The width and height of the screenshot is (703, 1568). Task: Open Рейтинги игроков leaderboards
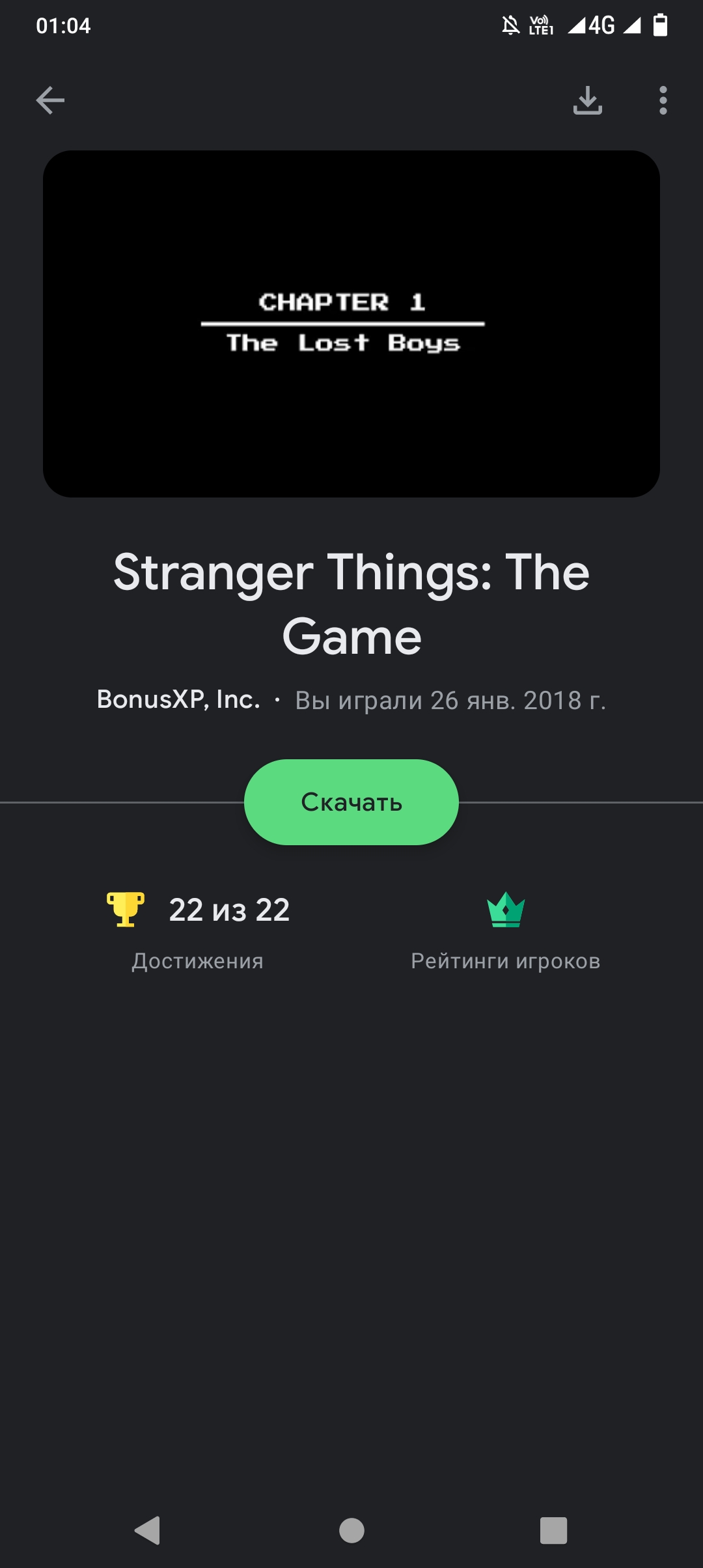(505, 931)
